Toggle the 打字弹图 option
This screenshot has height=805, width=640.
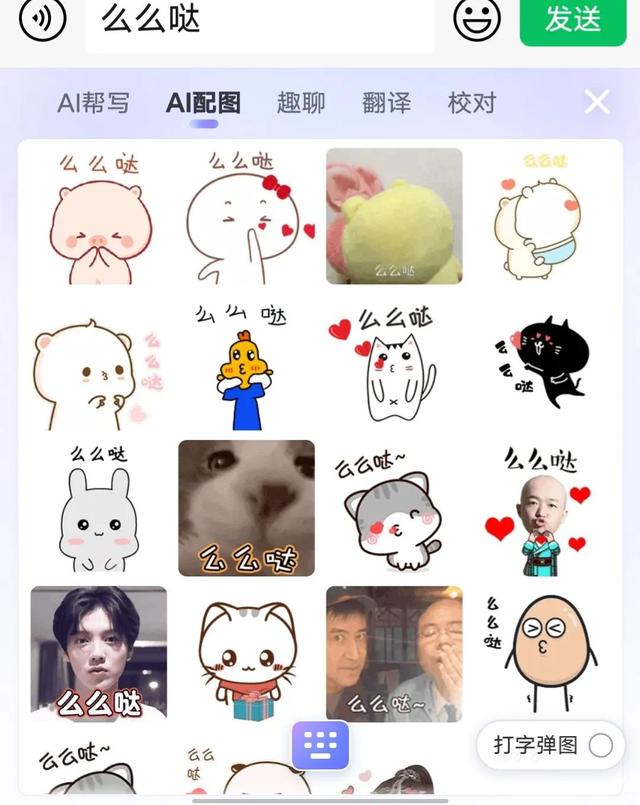coord(600,745)
